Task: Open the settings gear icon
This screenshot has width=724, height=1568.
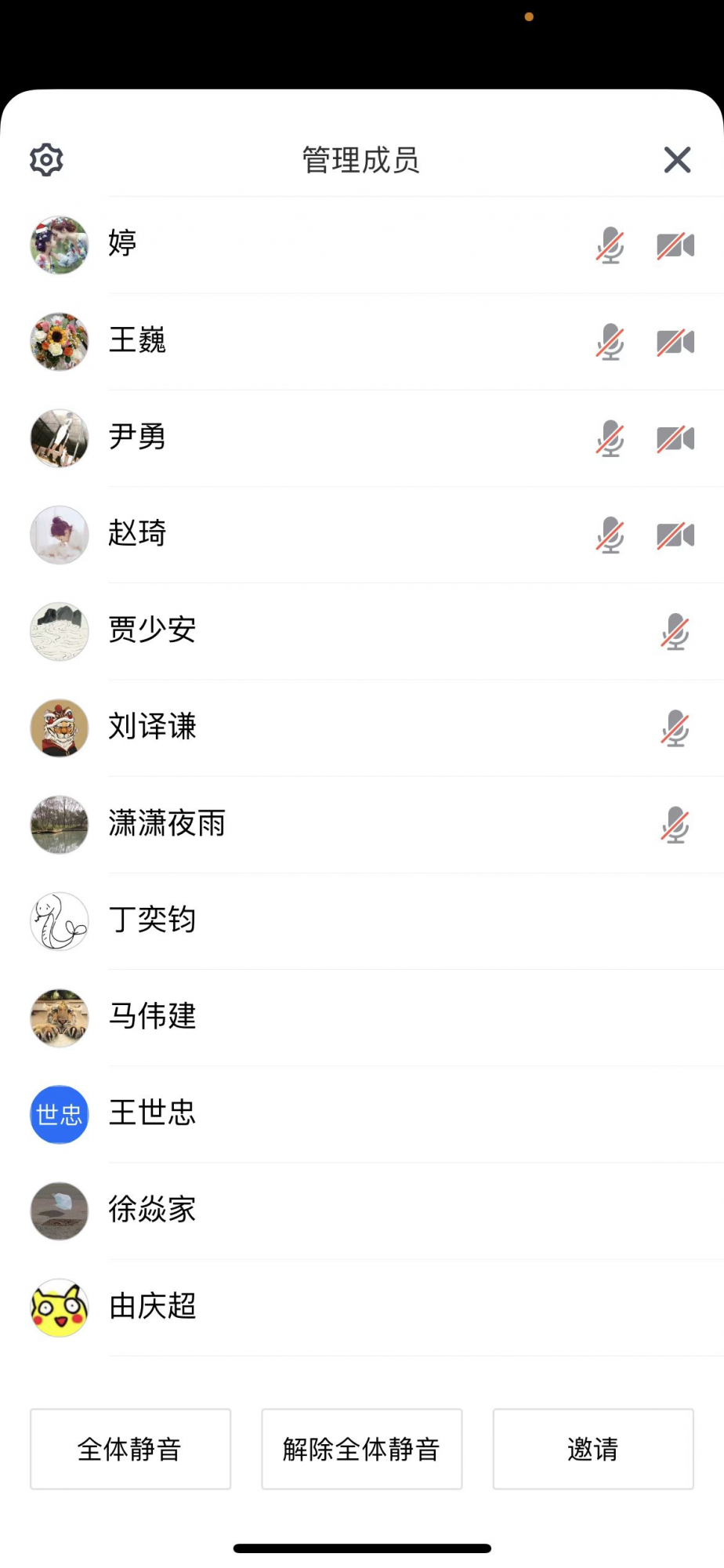Action: (x=45, y=159)
